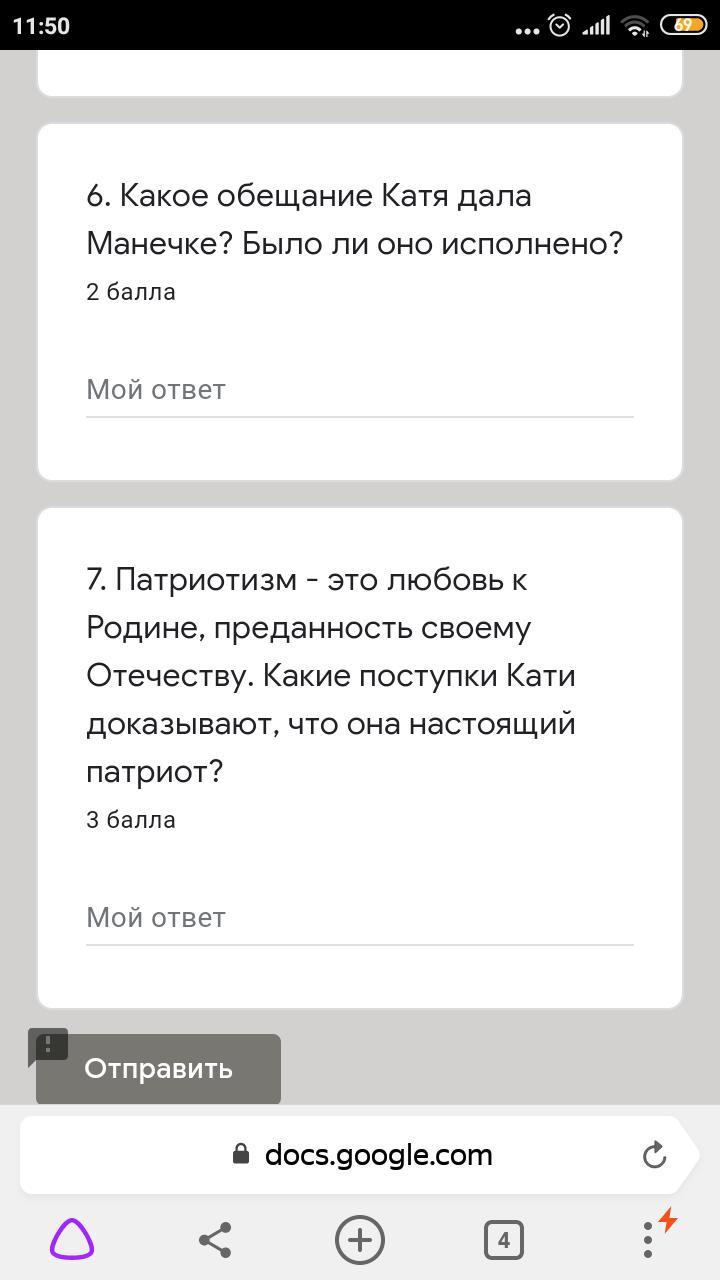Tap the answer field for question 6
The image size is (720, 1280).
click(x=359, y=390)
